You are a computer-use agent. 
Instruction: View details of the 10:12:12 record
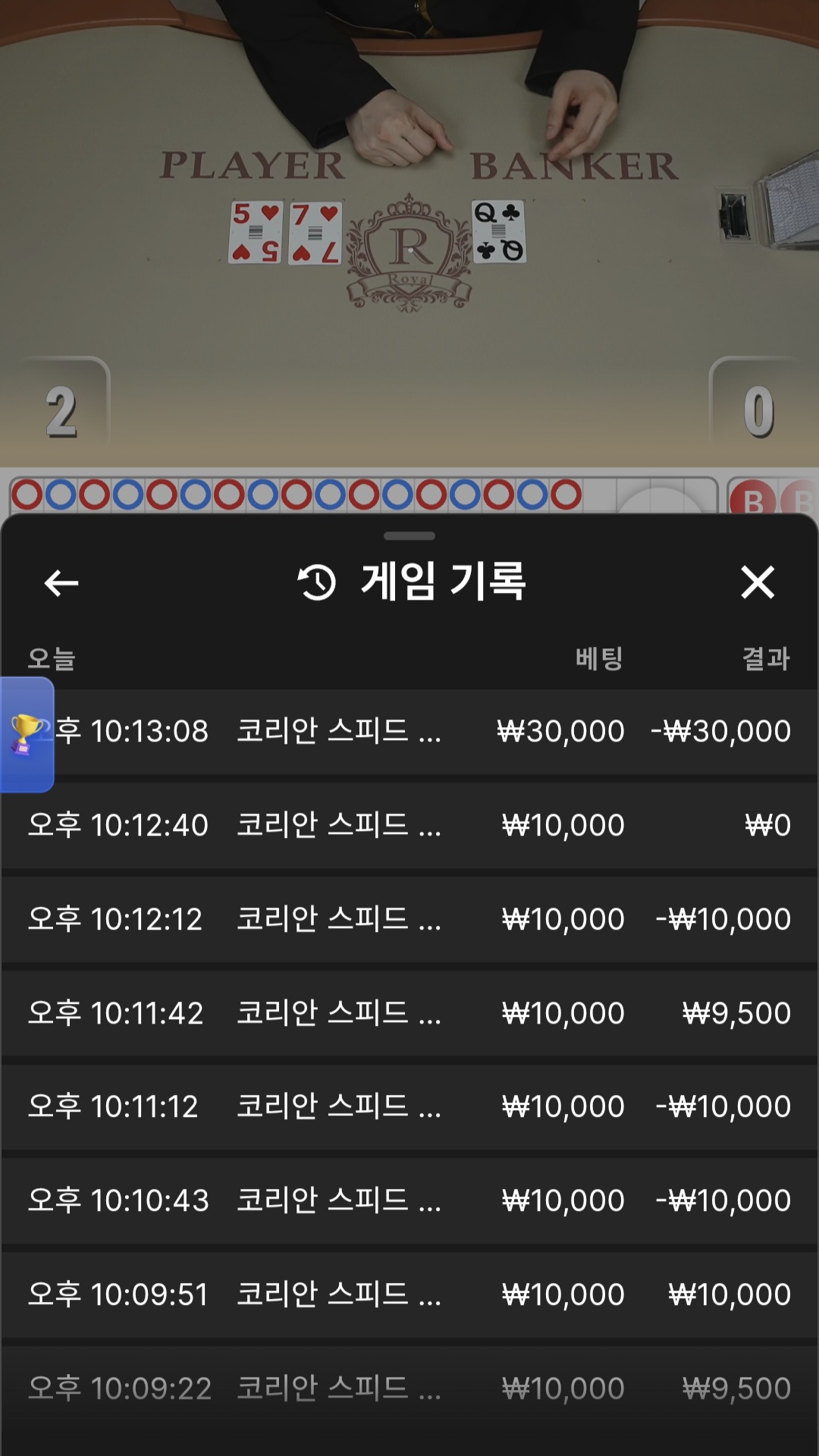point(409,919)
